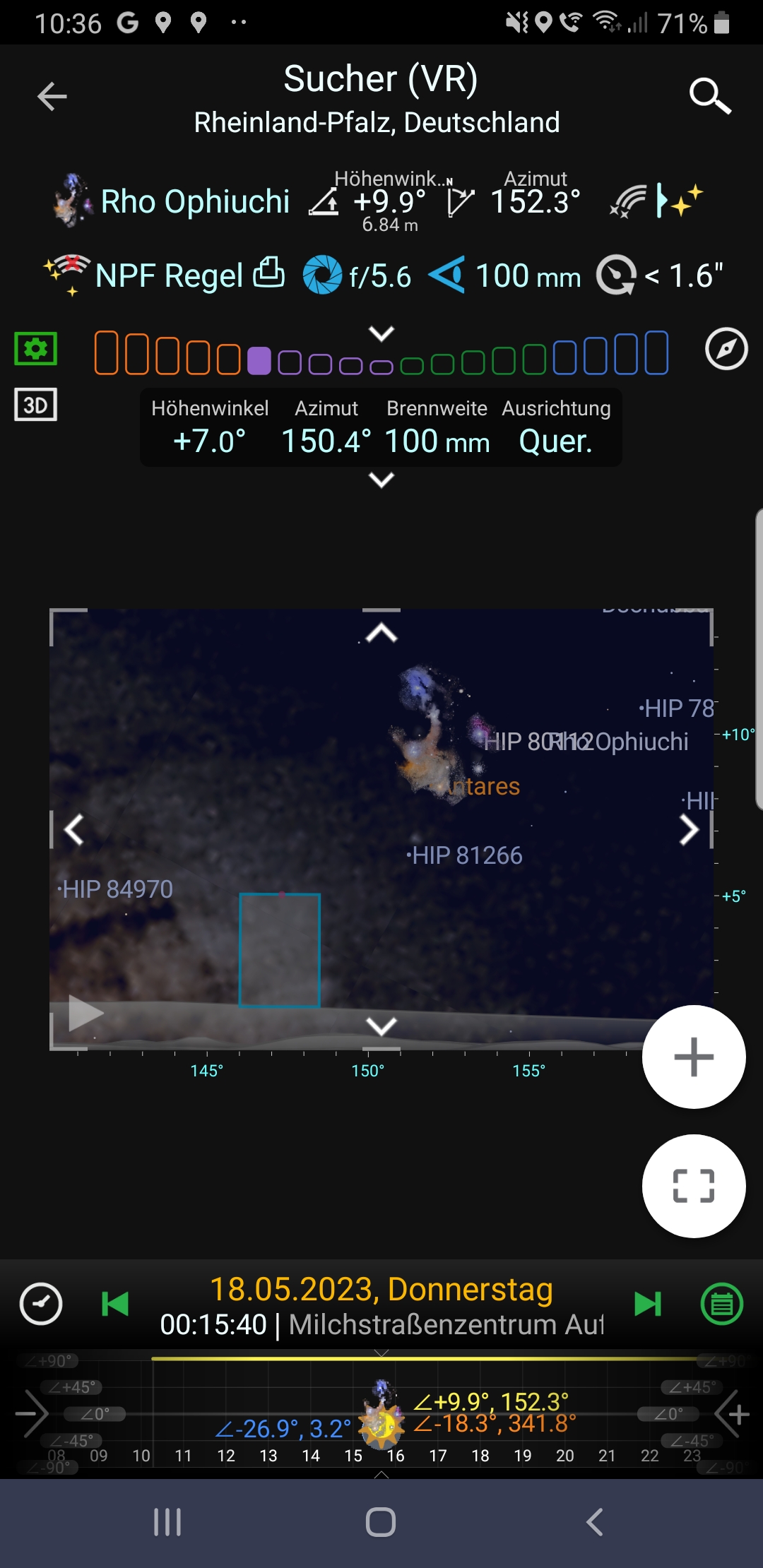Tap the white plus floating button
Viewport: 763px width, 1568px height.
tap(694, 1057)
